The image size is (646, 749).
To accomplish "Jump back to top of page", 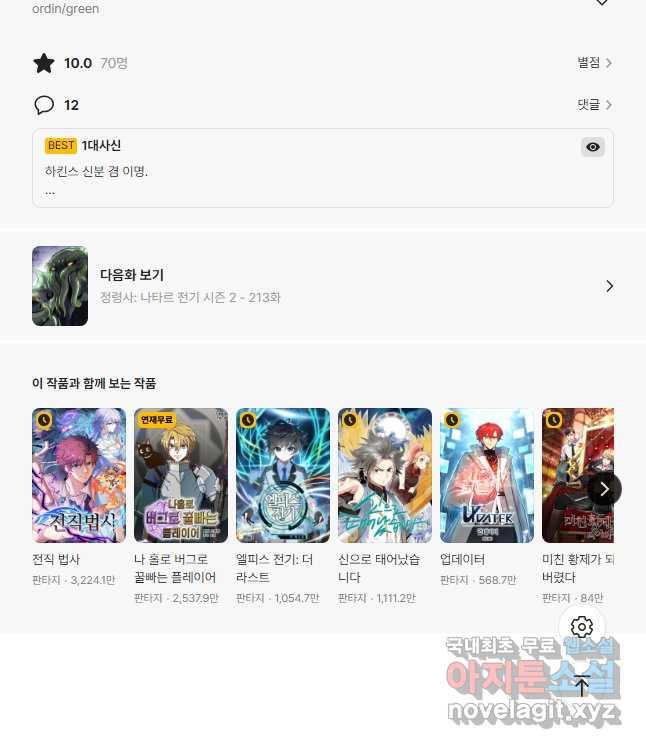I will coord(582,685).
